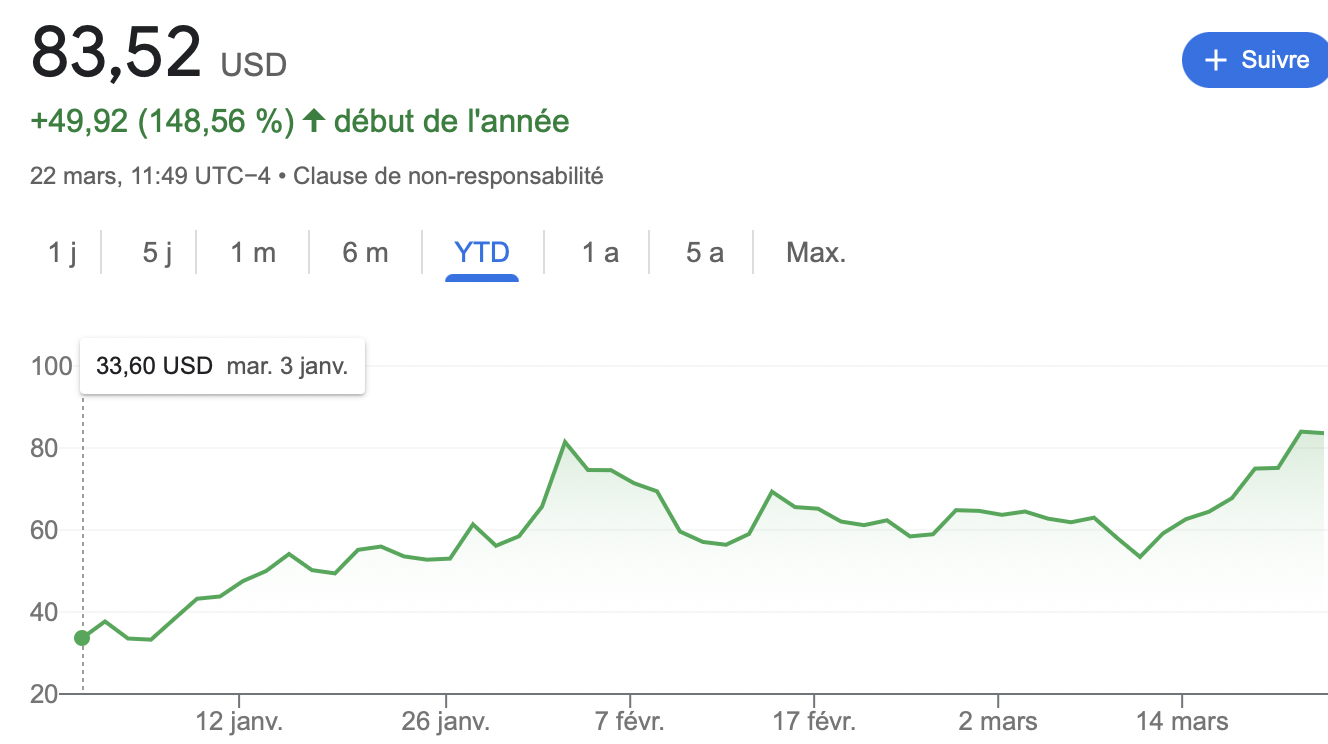Screen dimensions: 1328x744
Task: Show the 1 m price history
Action: (x=253, y=253)
